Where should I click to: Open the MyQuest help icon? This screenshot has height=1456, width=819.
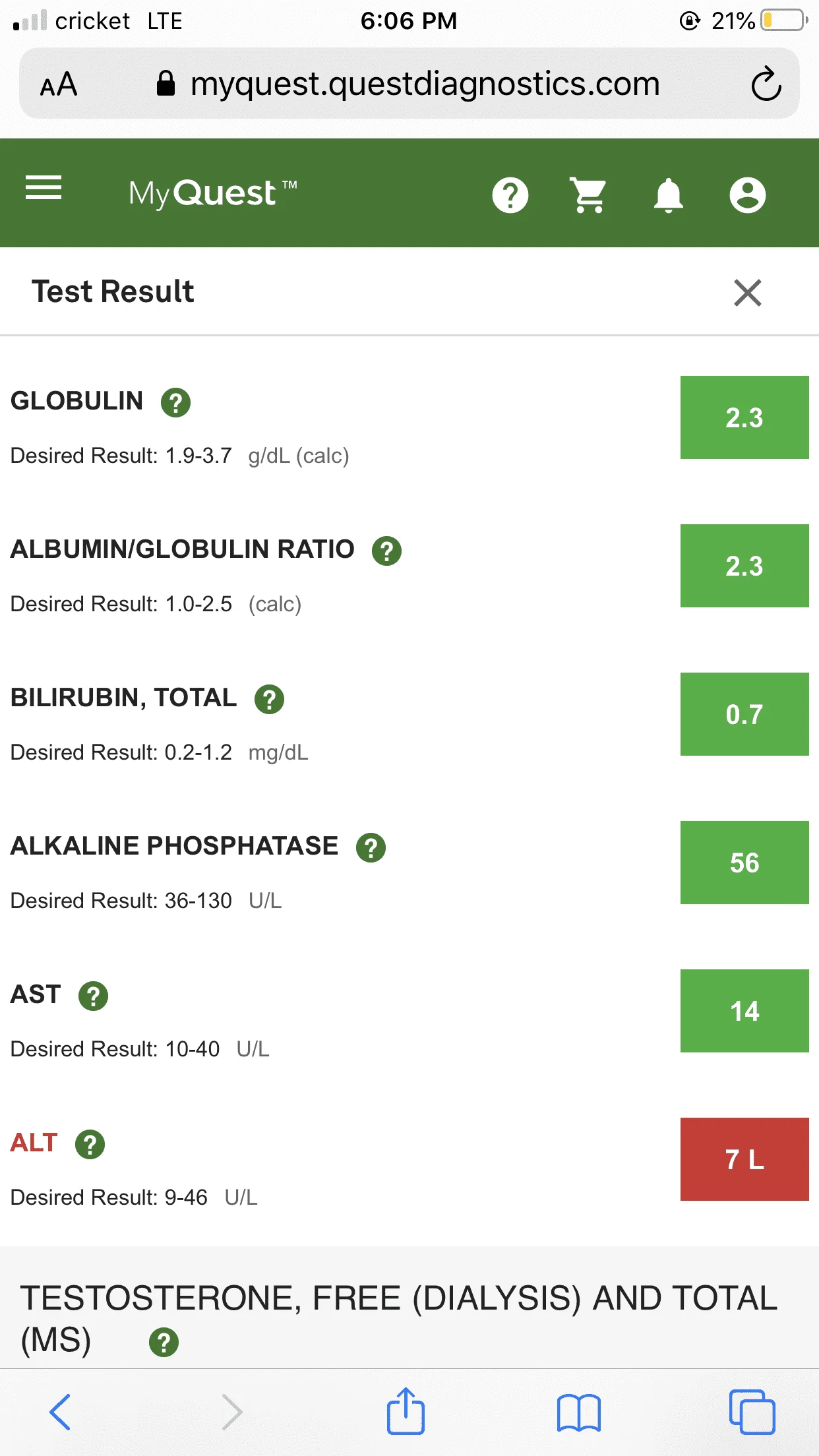510,195
